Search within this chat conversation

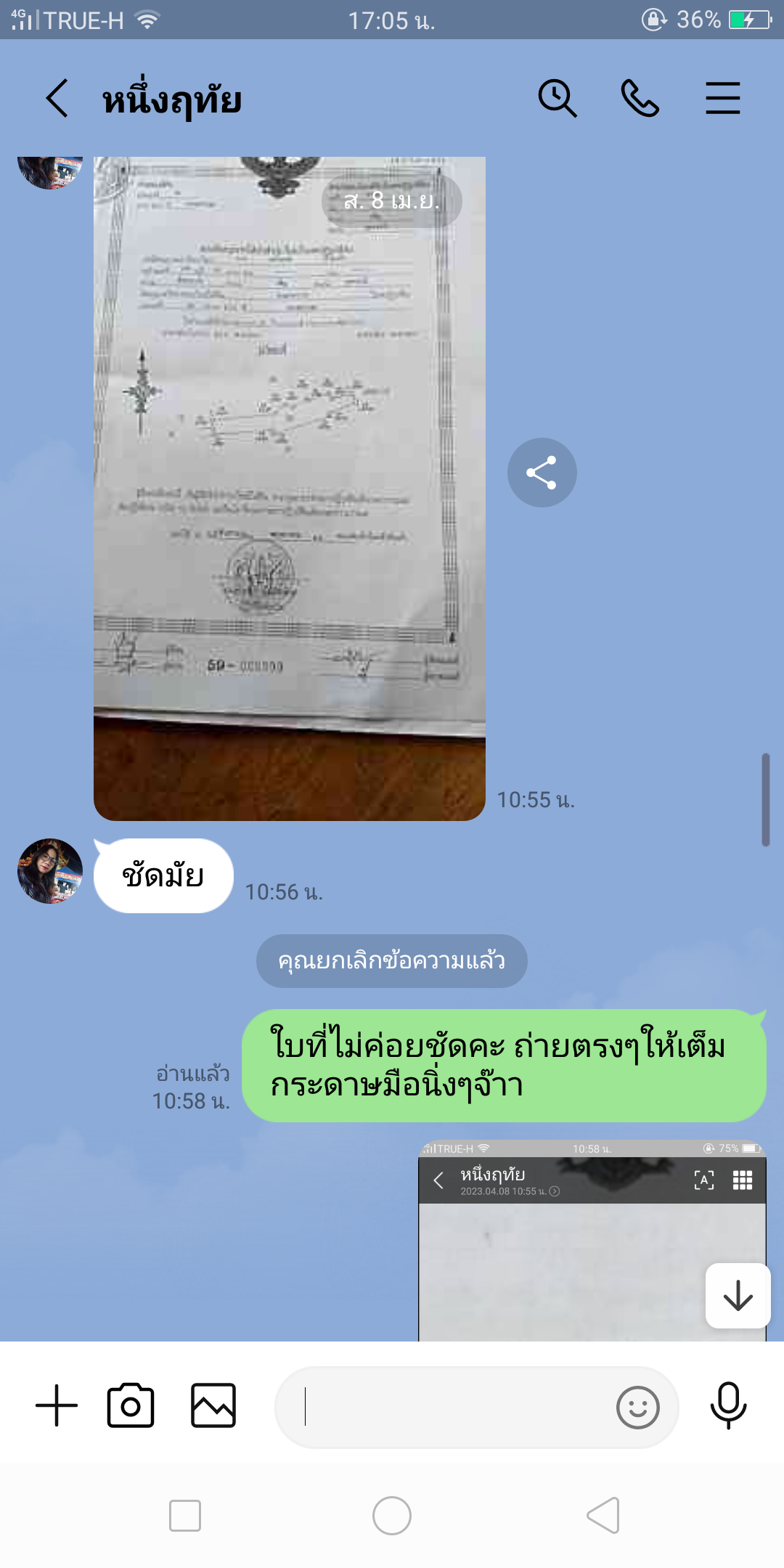tap(558, 98)
